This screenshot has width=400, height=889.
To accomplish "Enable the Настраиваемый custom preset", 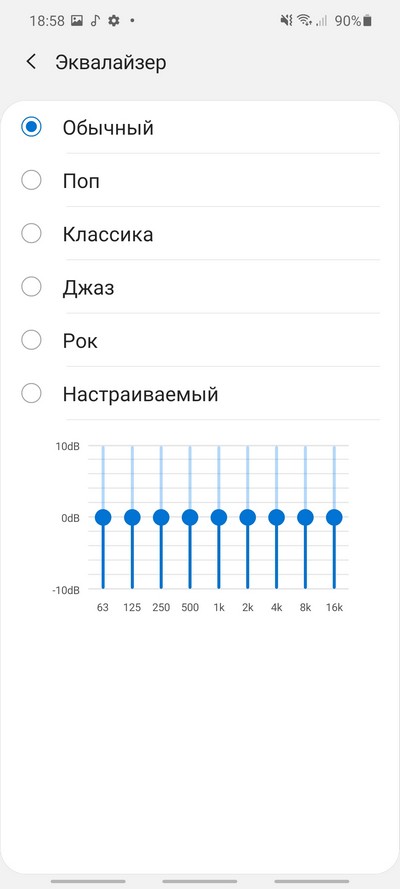I will coord(200,393).
